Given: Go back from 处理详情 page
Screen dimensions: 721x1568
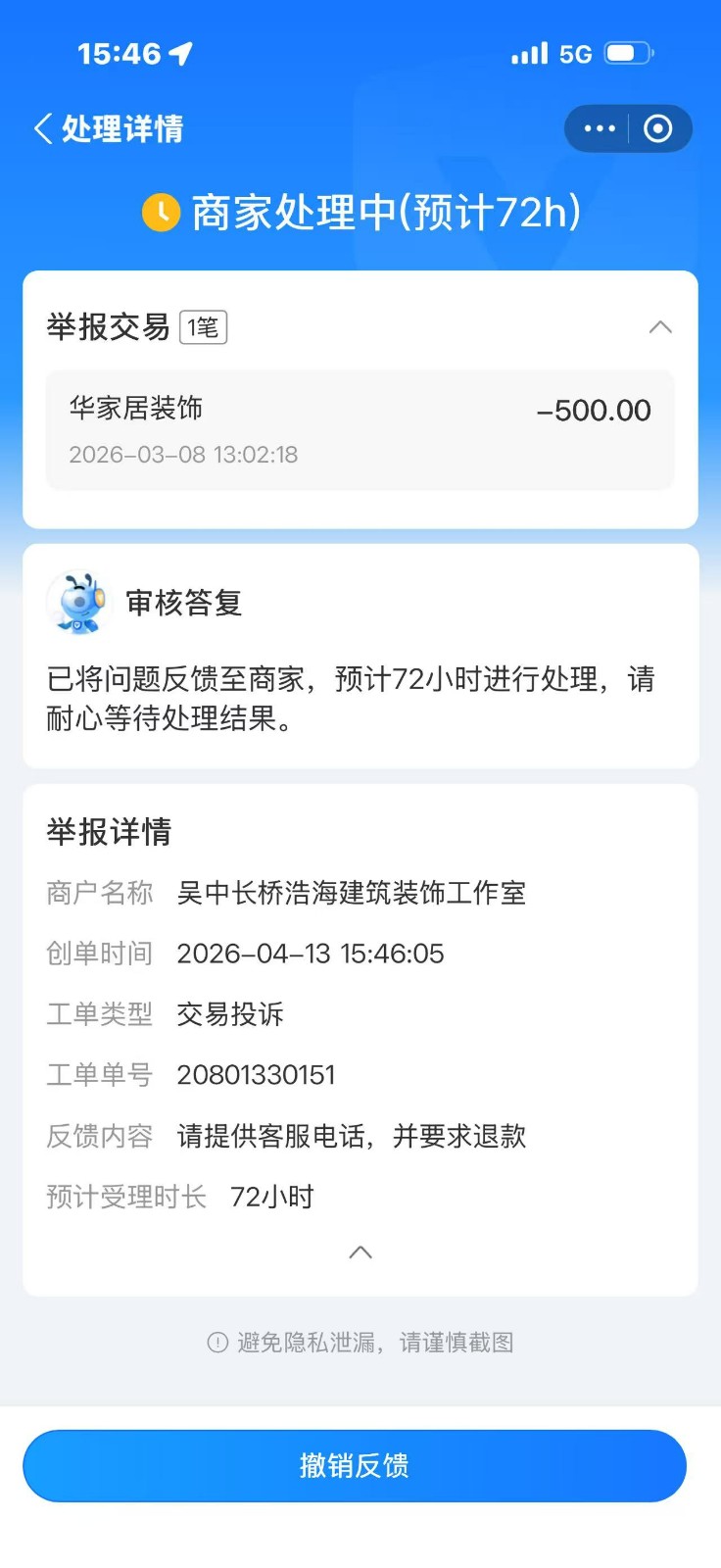Looking at the screenshot, I should tap(43, 128).
